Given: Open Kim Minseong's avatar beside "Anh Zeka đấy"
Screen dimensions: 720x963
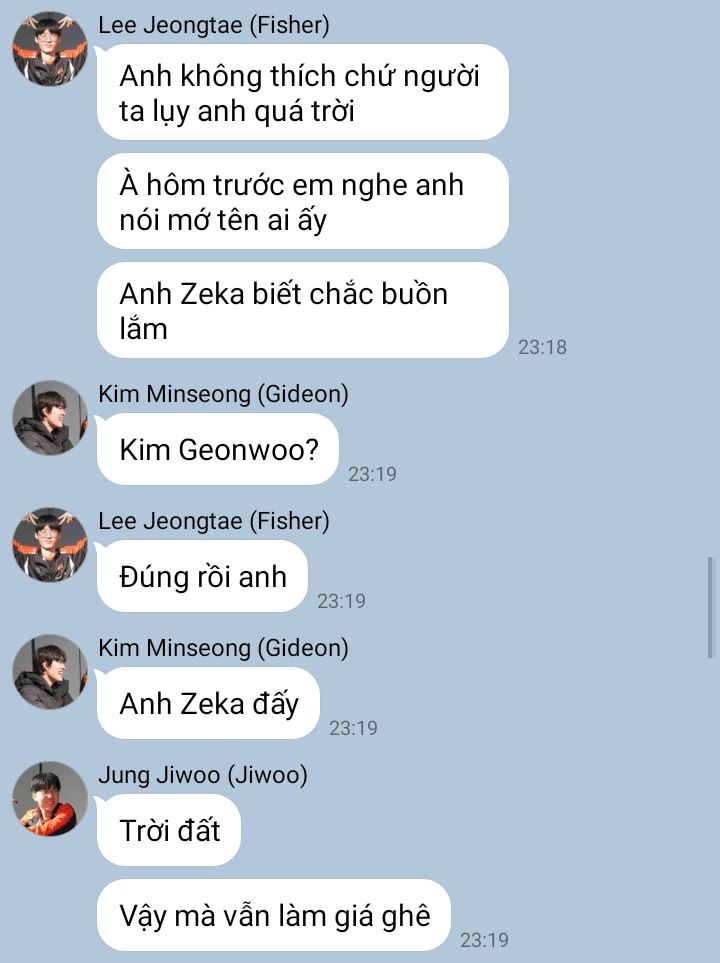Looking at the screenshot, I should tap(50, 672).
